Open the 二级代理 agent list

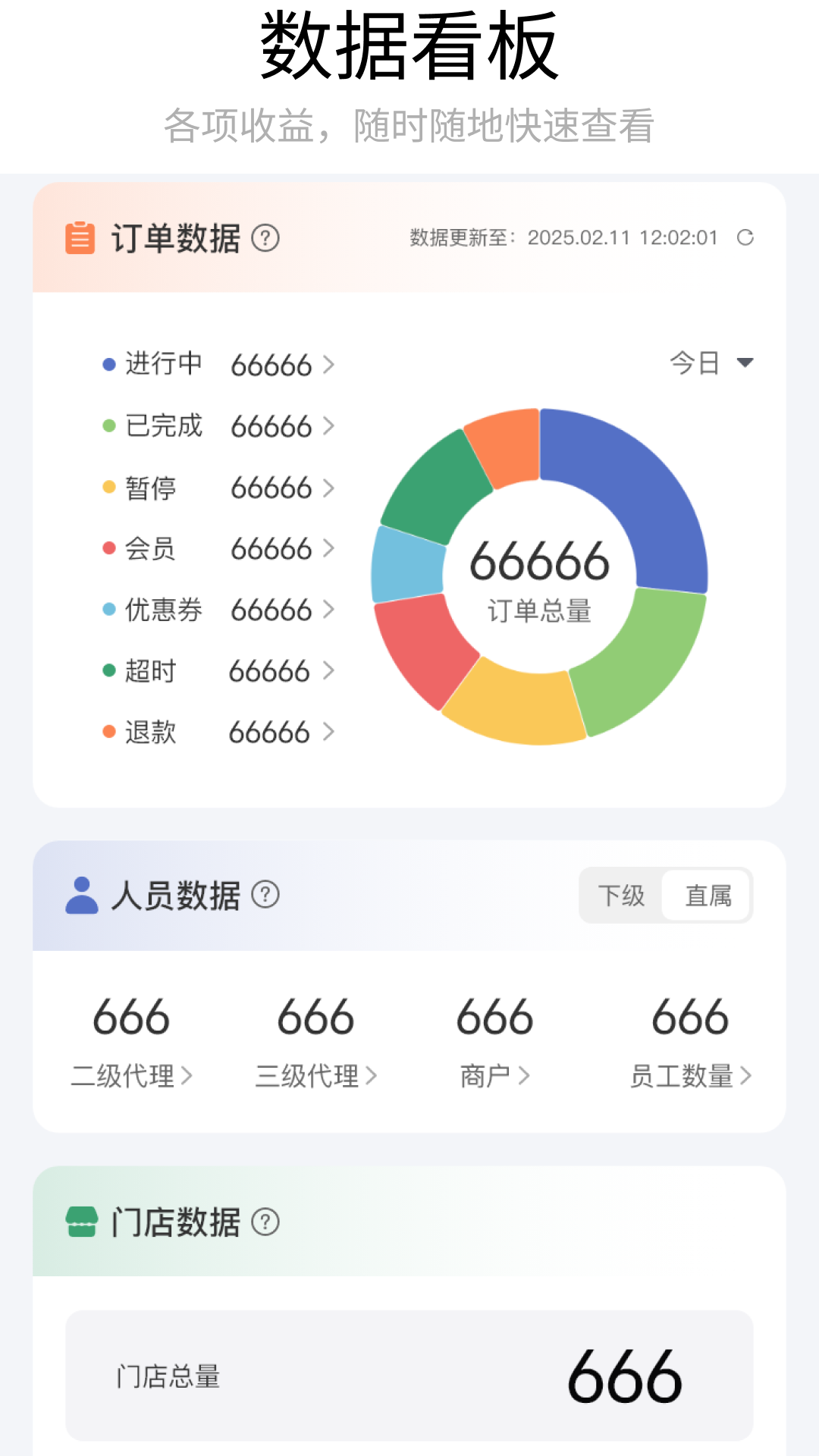pyautogui.click(x=132, y=1075)
